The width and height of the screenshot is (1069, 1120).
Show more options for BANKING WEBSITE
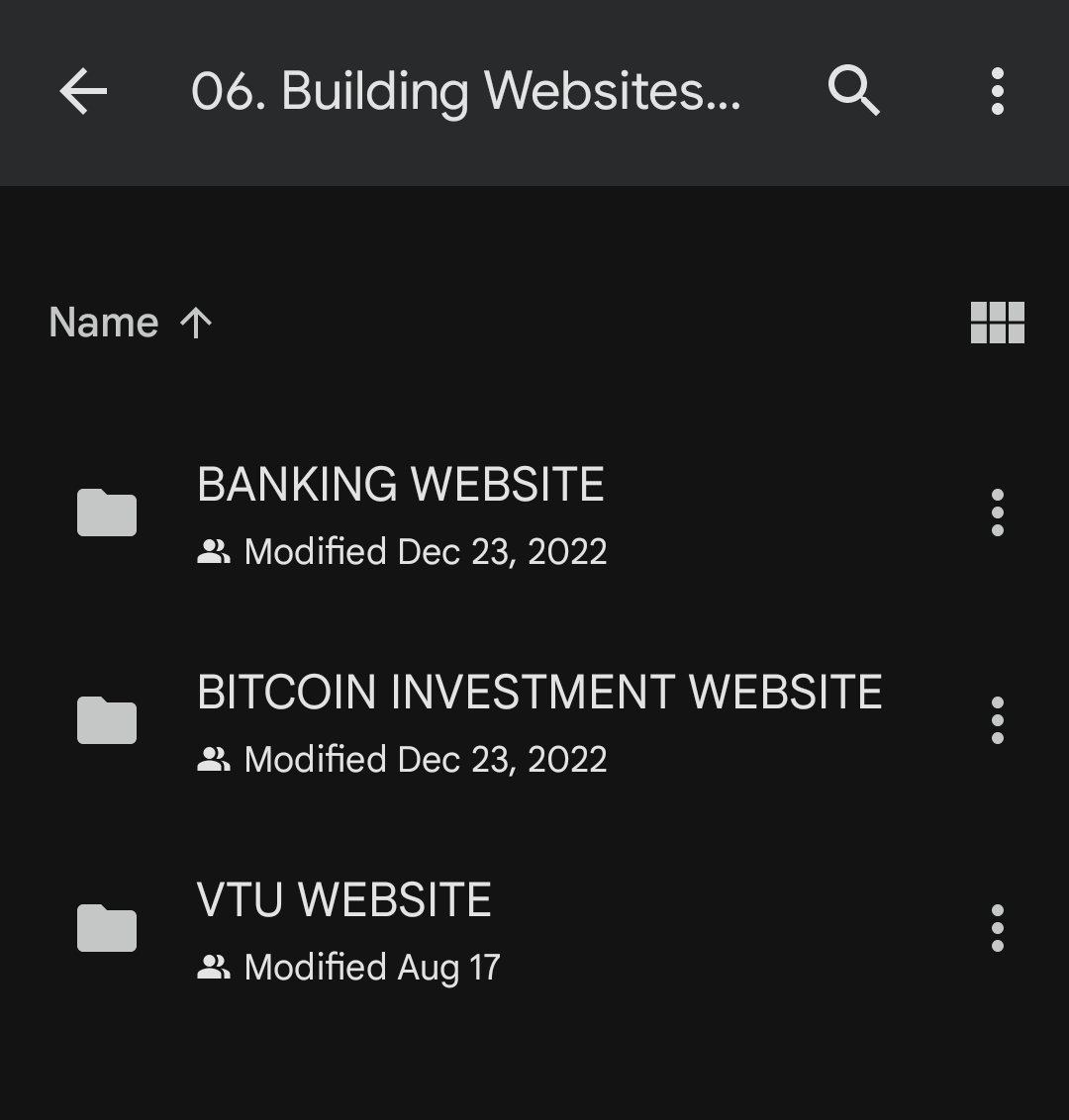pos(997,513)
